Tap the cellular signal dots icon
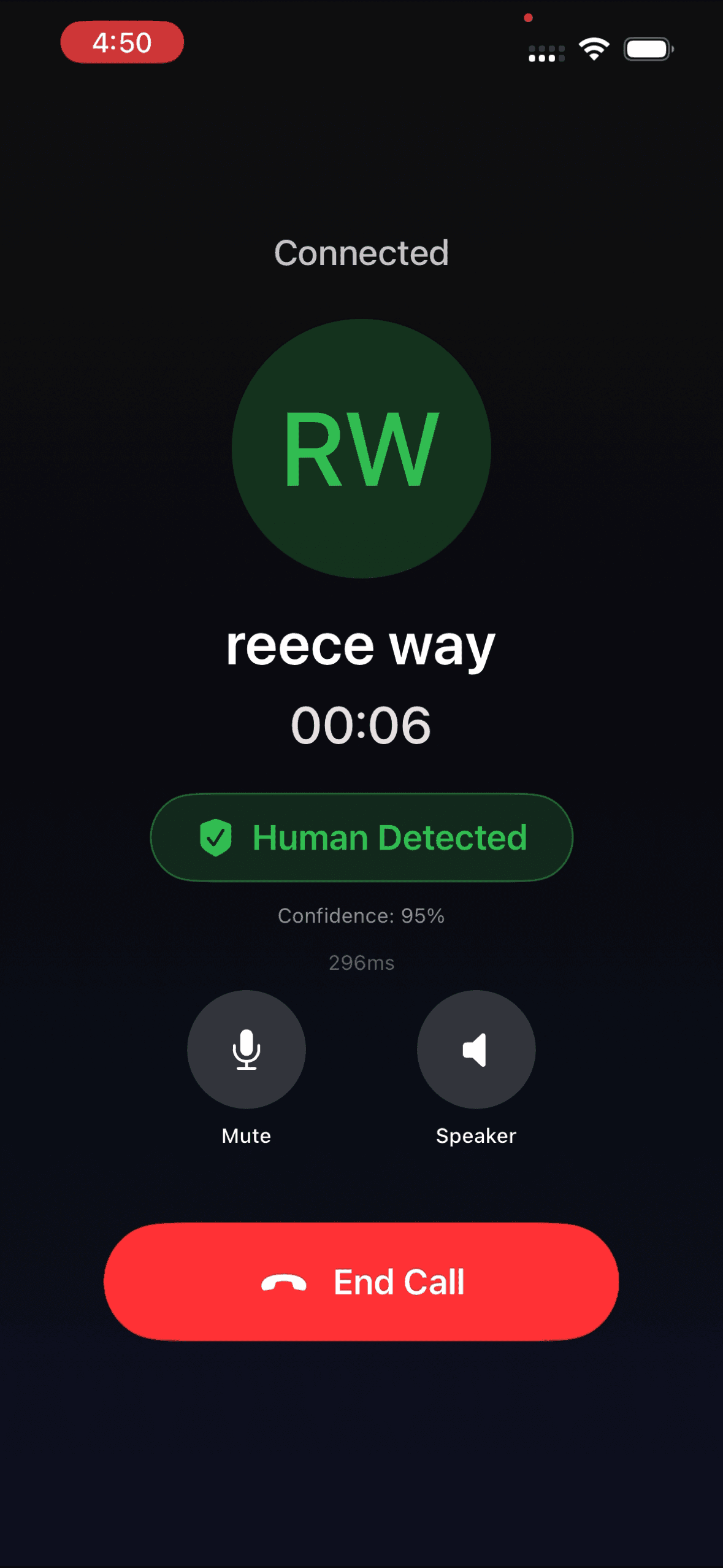Screen dimensions: 723x1568 tap(545, 54)
